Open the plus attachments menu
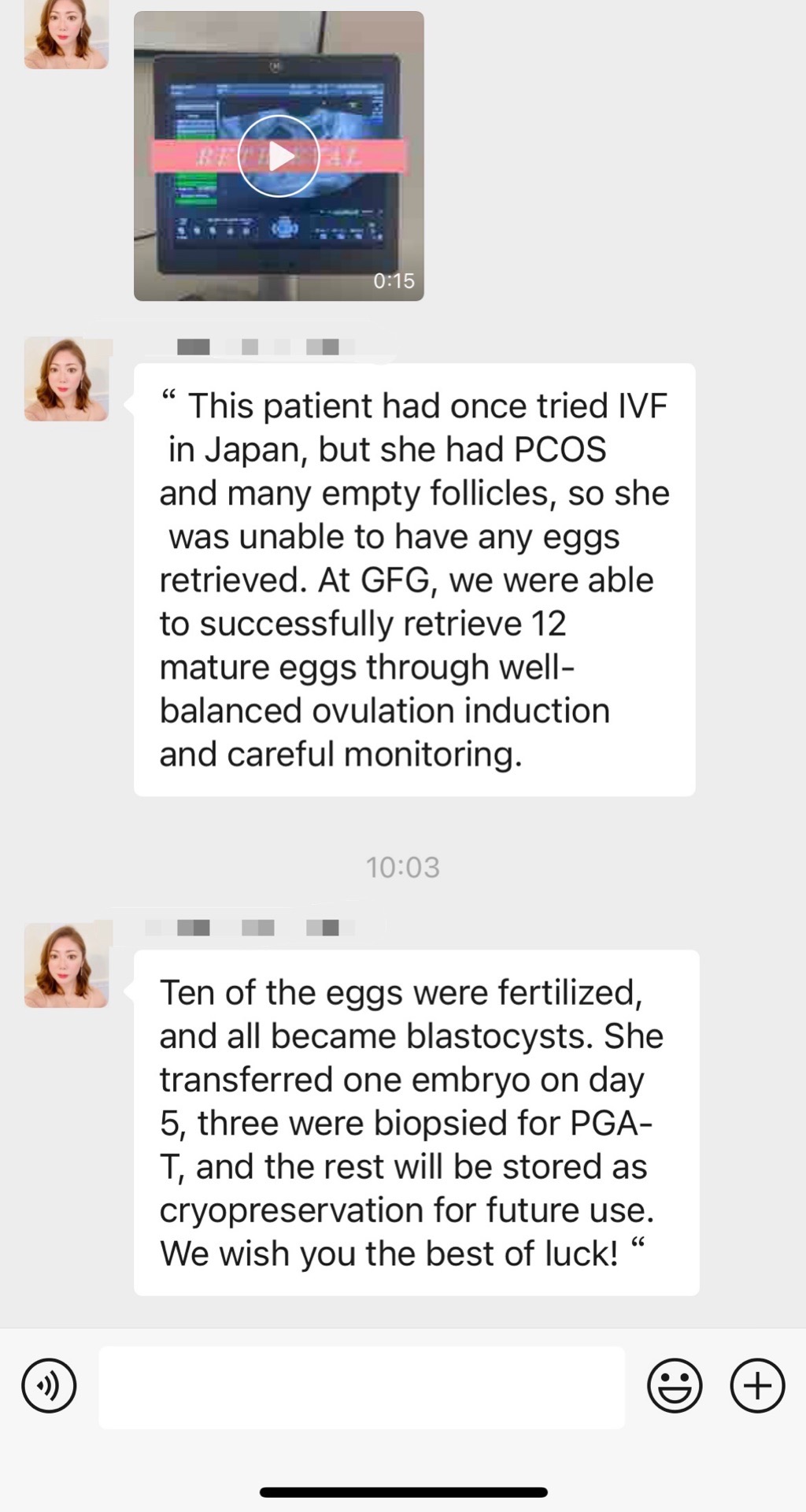This screenshot has height=1512, width=806. pyautogui.click(x=757, y=1385)
